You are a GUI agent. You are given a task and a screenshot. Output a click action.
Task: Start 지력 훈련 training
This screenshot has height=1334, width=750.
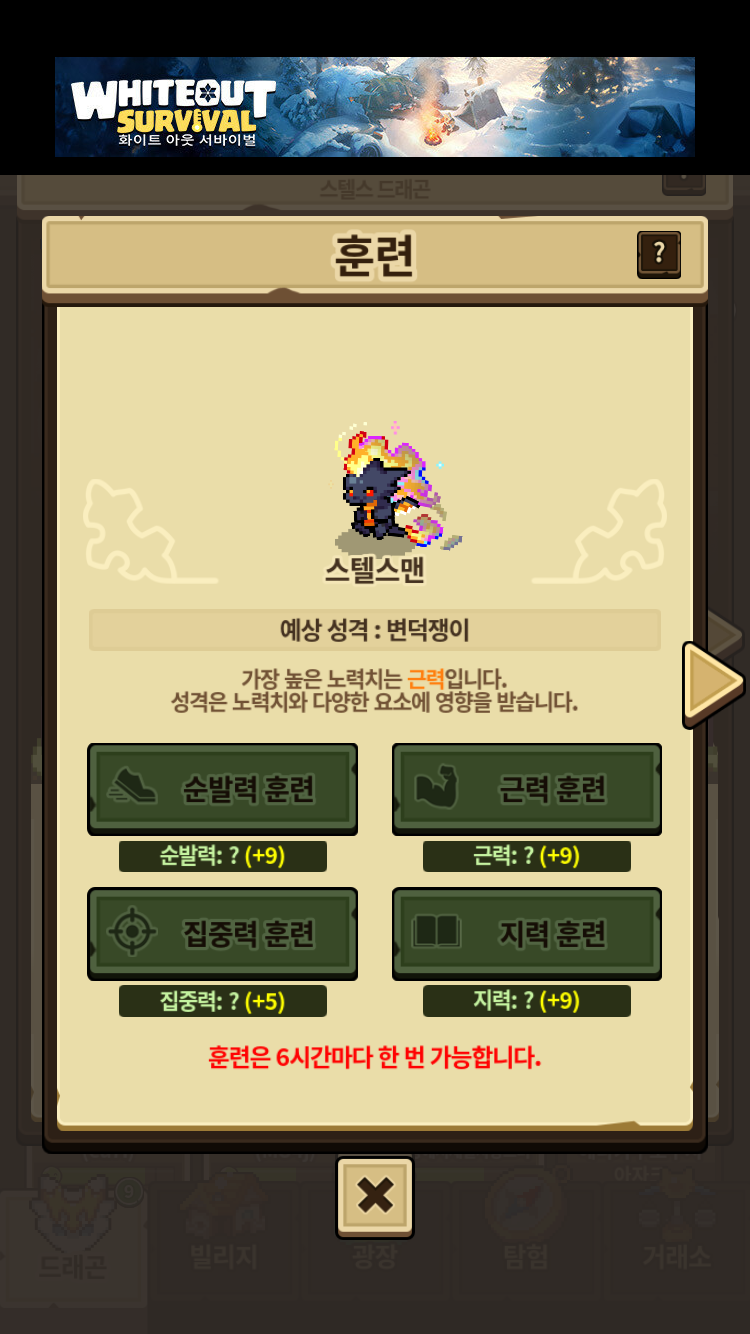tap(527, 933)
